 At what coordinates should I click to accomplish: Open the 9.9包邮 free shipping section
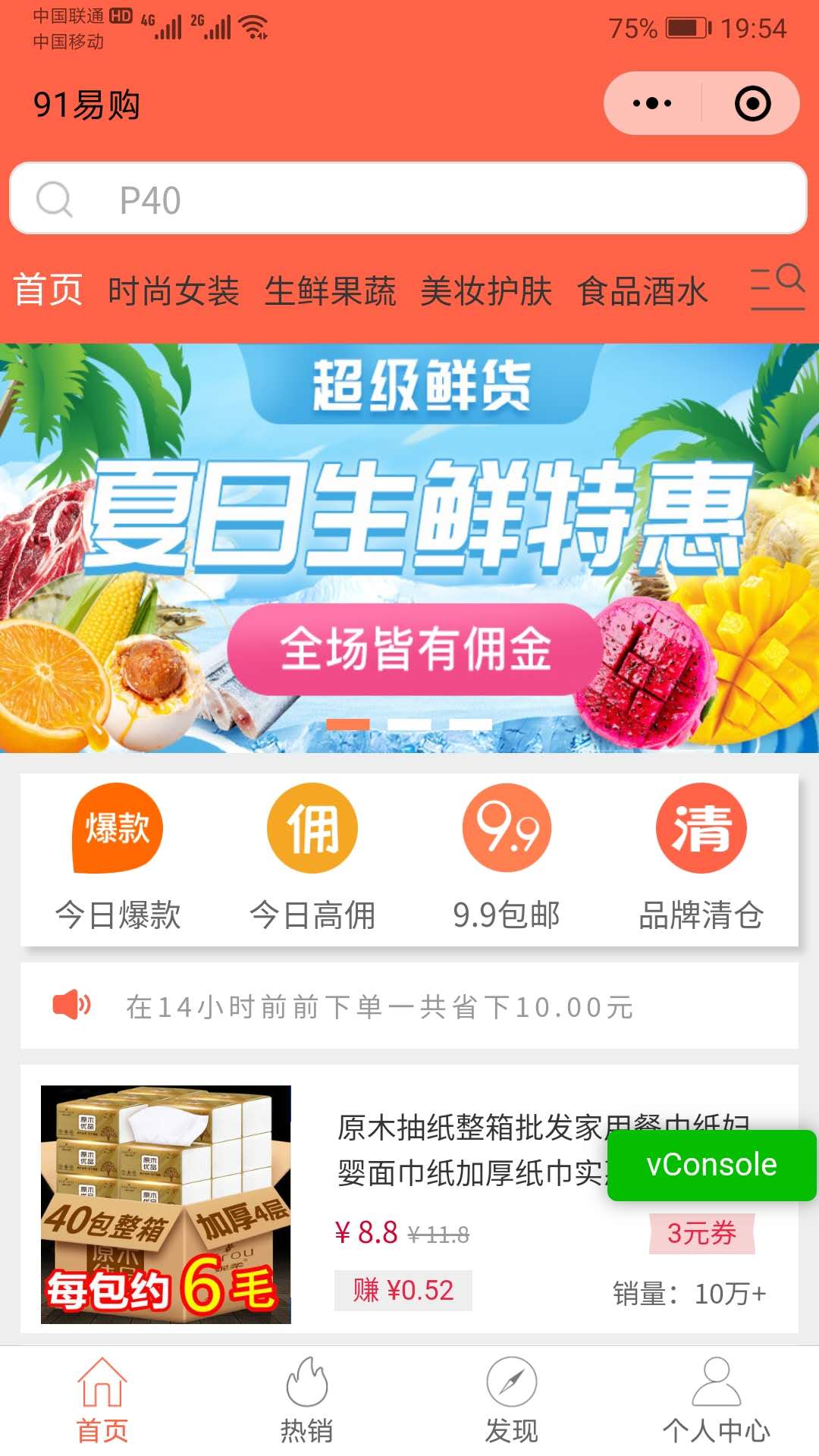(x=506, y=828)
